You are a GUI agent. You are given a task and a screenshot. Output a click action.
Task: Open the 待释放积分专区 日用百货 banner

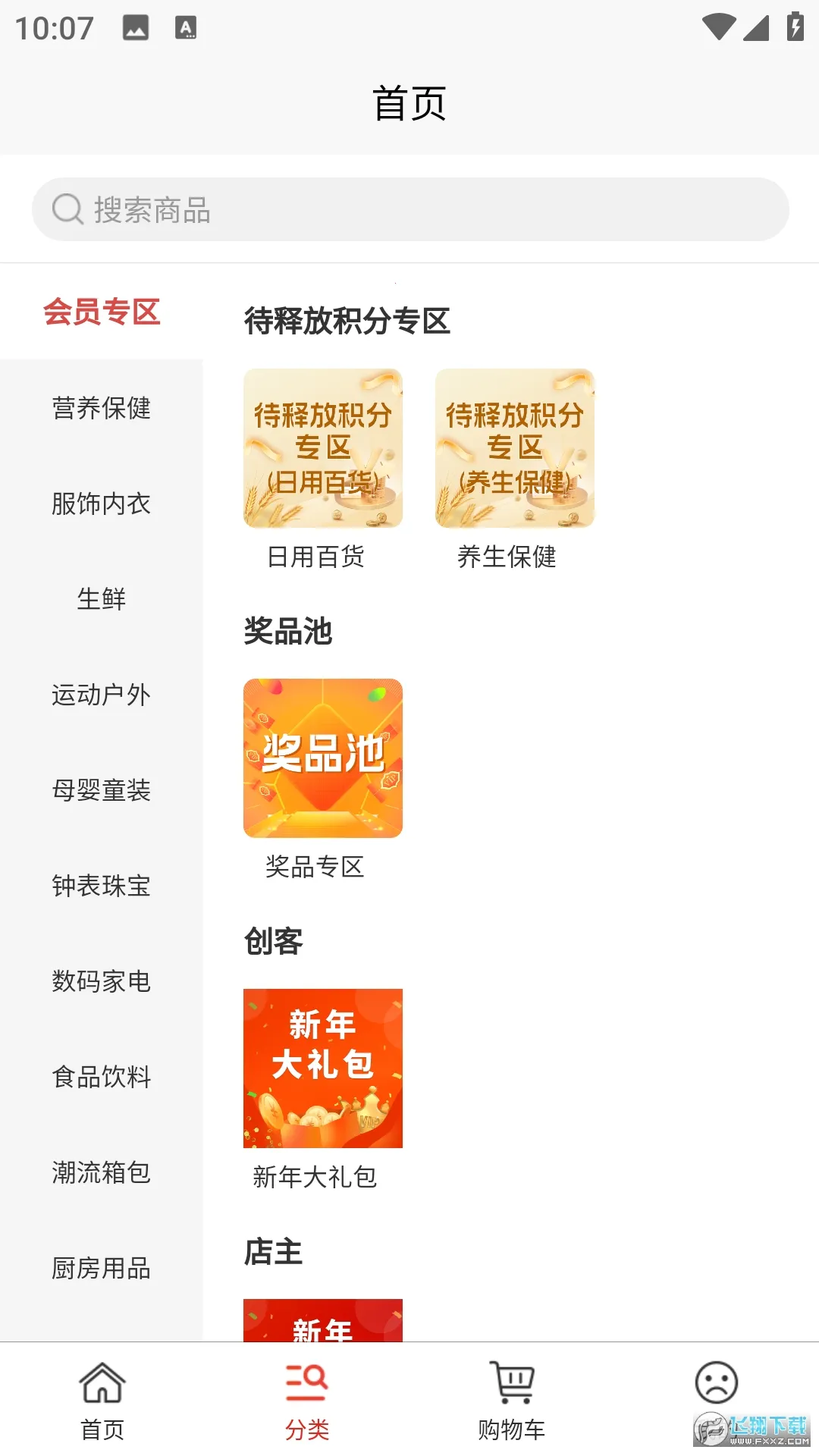(x=323, y=447)
